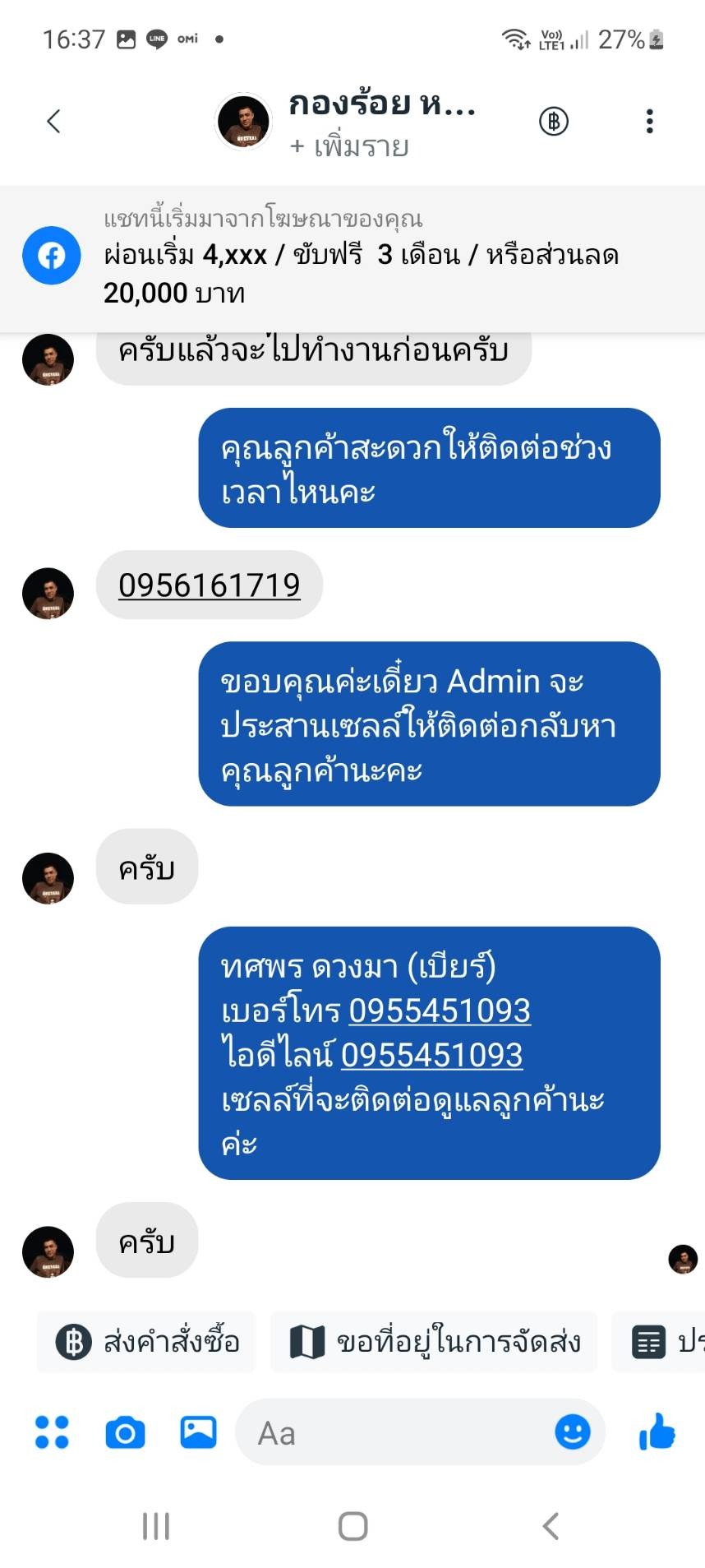Viewport: 705px width, 1568px height.
Task: Tap the ไอดีไลน์ 0955451093 link
Action: click(x=431, y=1055)
